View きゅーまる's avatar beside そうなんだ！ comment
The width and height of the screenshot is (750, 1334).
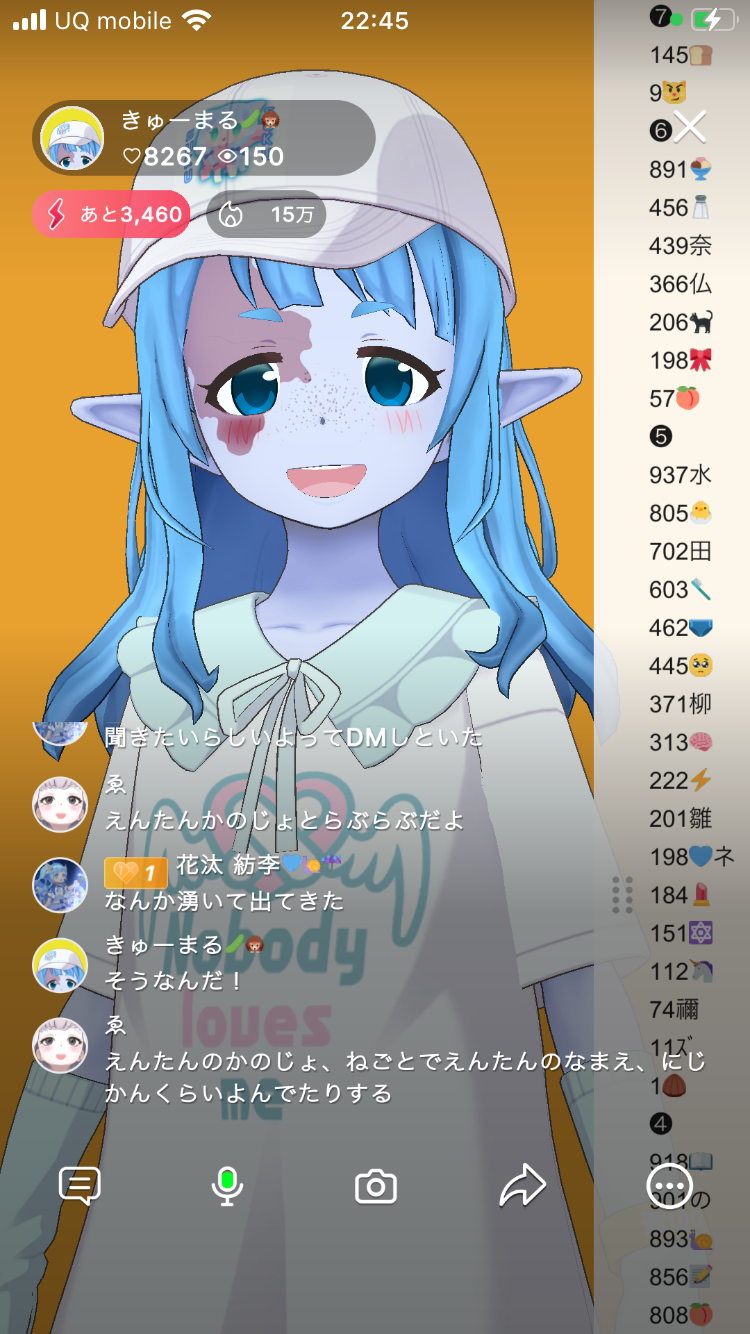point(60,965)
